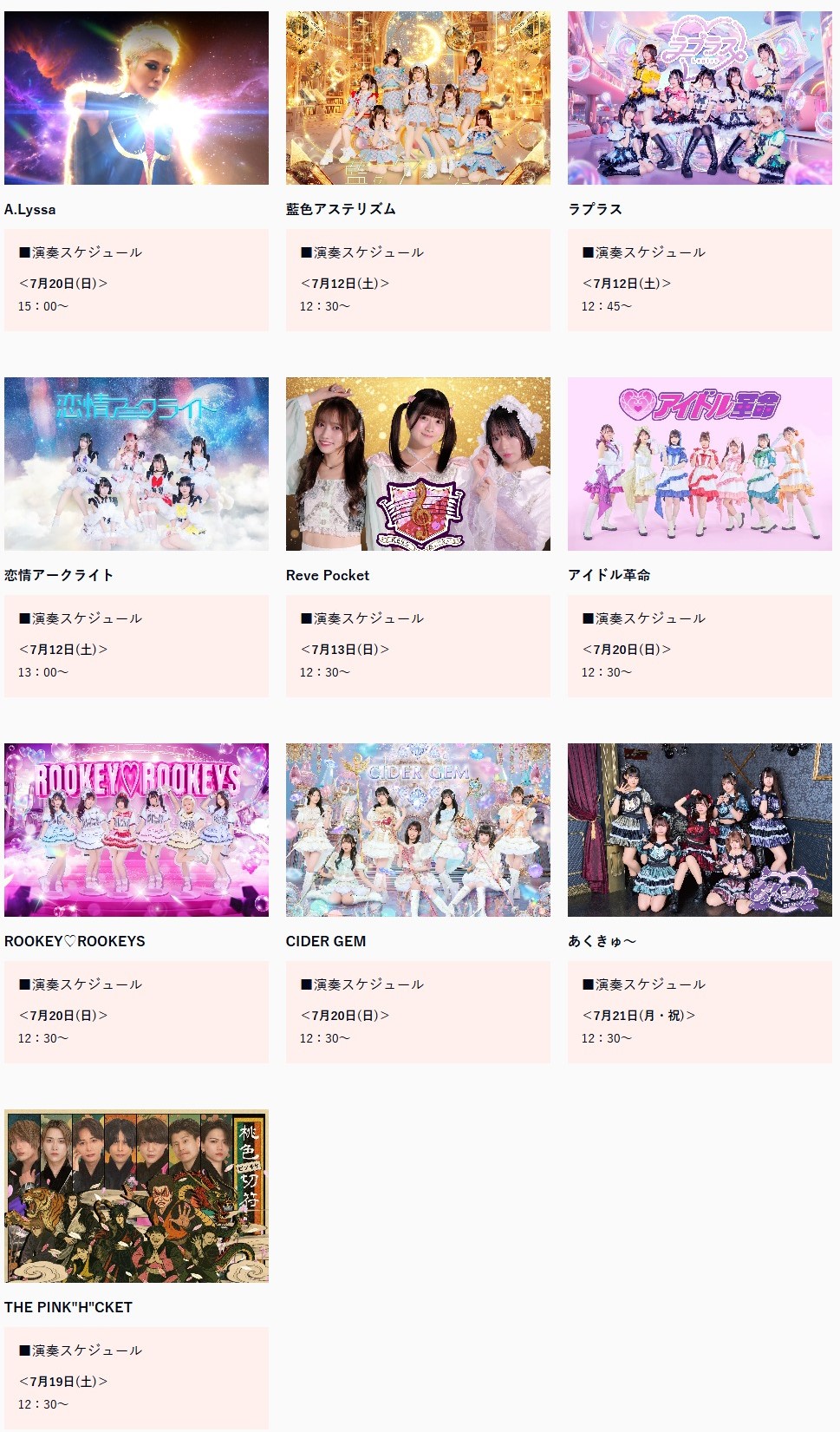This screenshot has height=1432, width=840.
Task: View the ラプラス group card
Action: 700,171
